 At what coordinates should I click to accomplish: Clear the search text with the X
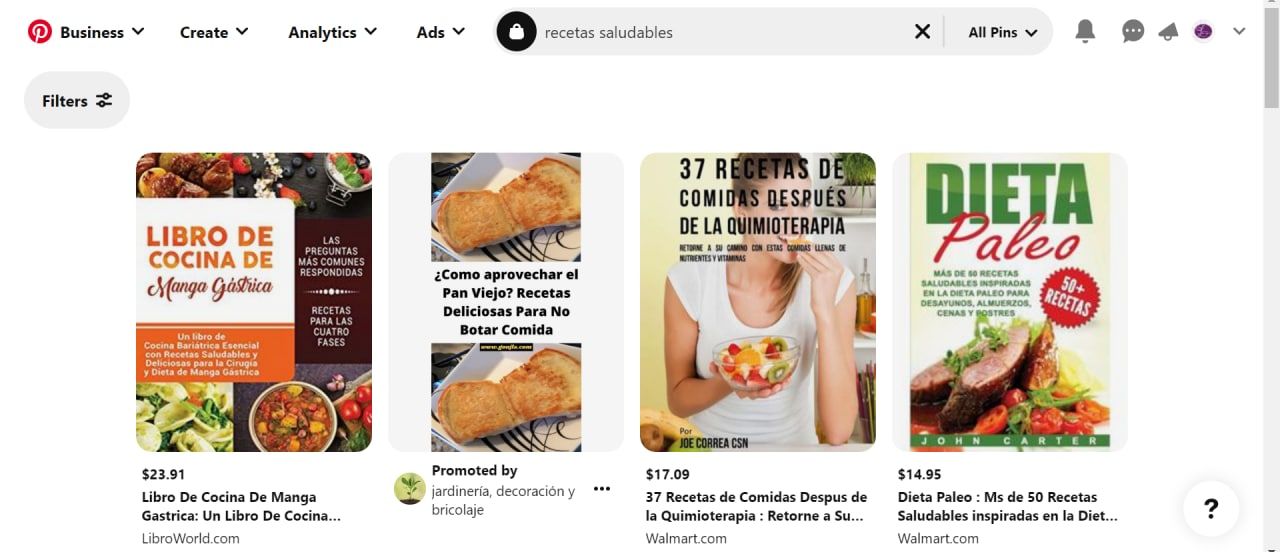pos(922,32)
